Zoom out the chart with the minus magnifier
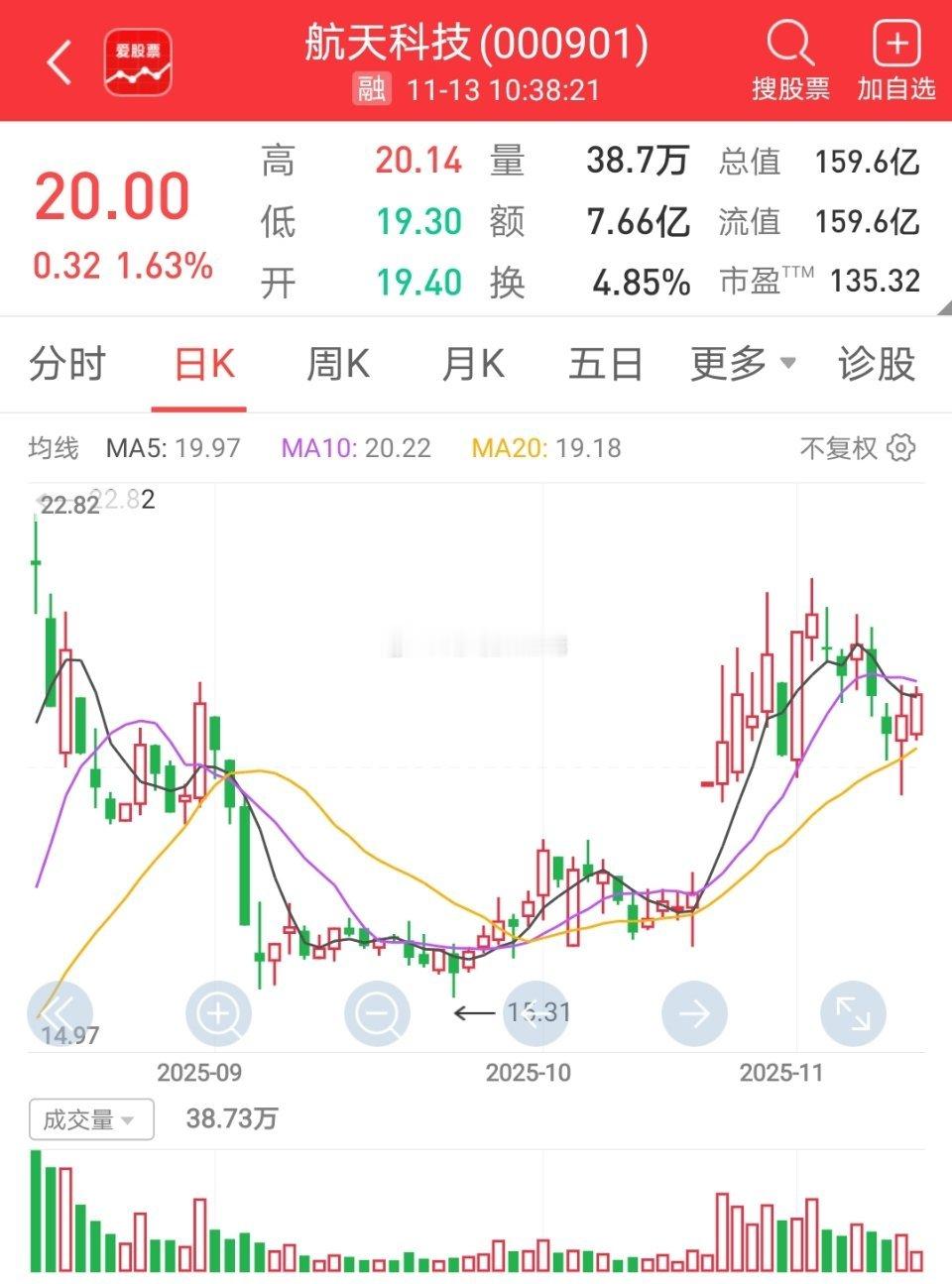The width and height of the screenshot is (952, 1284). (x=377, y=1013)
